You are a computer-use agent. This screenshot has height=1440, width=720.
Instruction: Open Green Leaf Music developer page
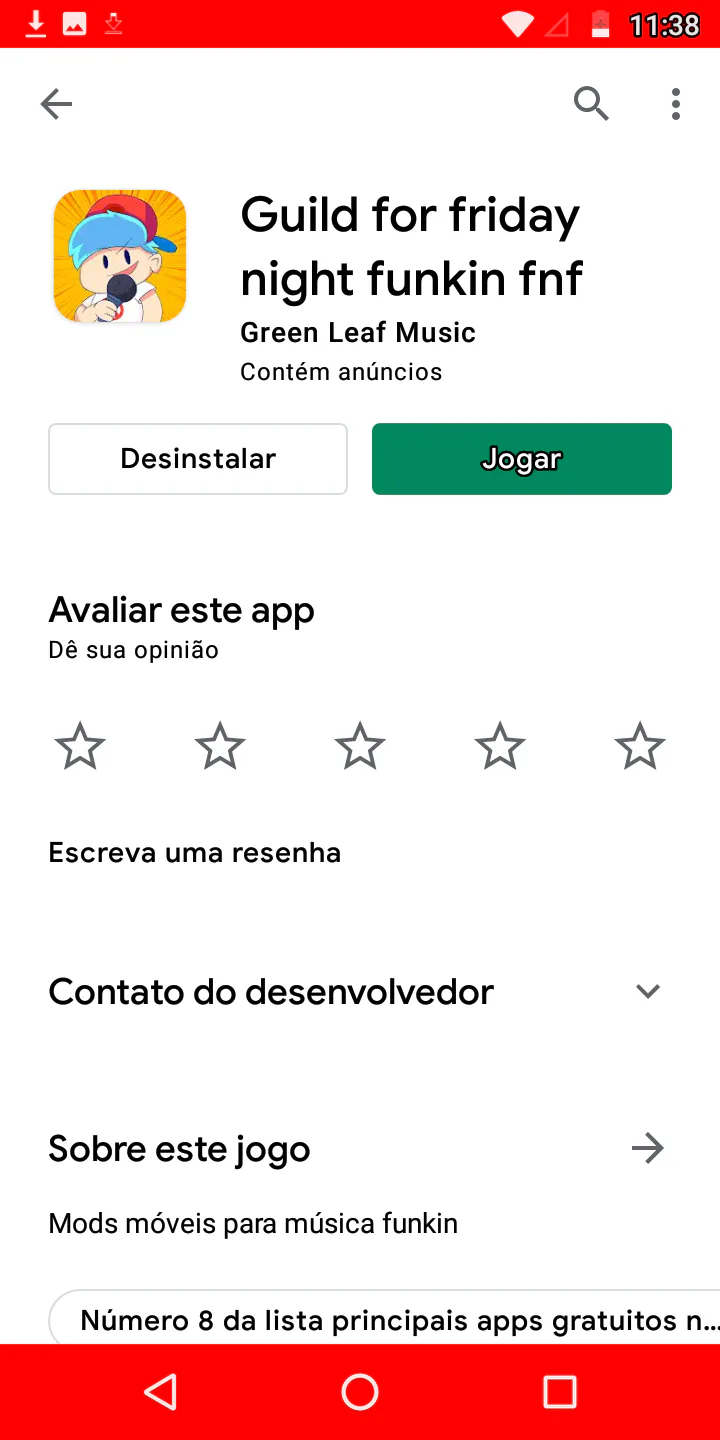(358, 332)
